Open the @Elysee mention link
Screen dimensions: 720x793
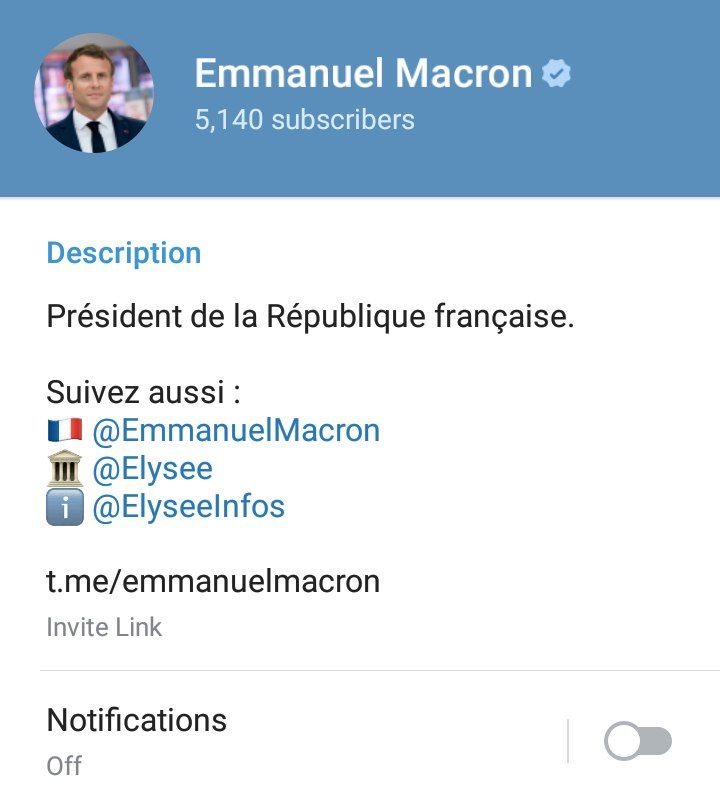[152, 469]
